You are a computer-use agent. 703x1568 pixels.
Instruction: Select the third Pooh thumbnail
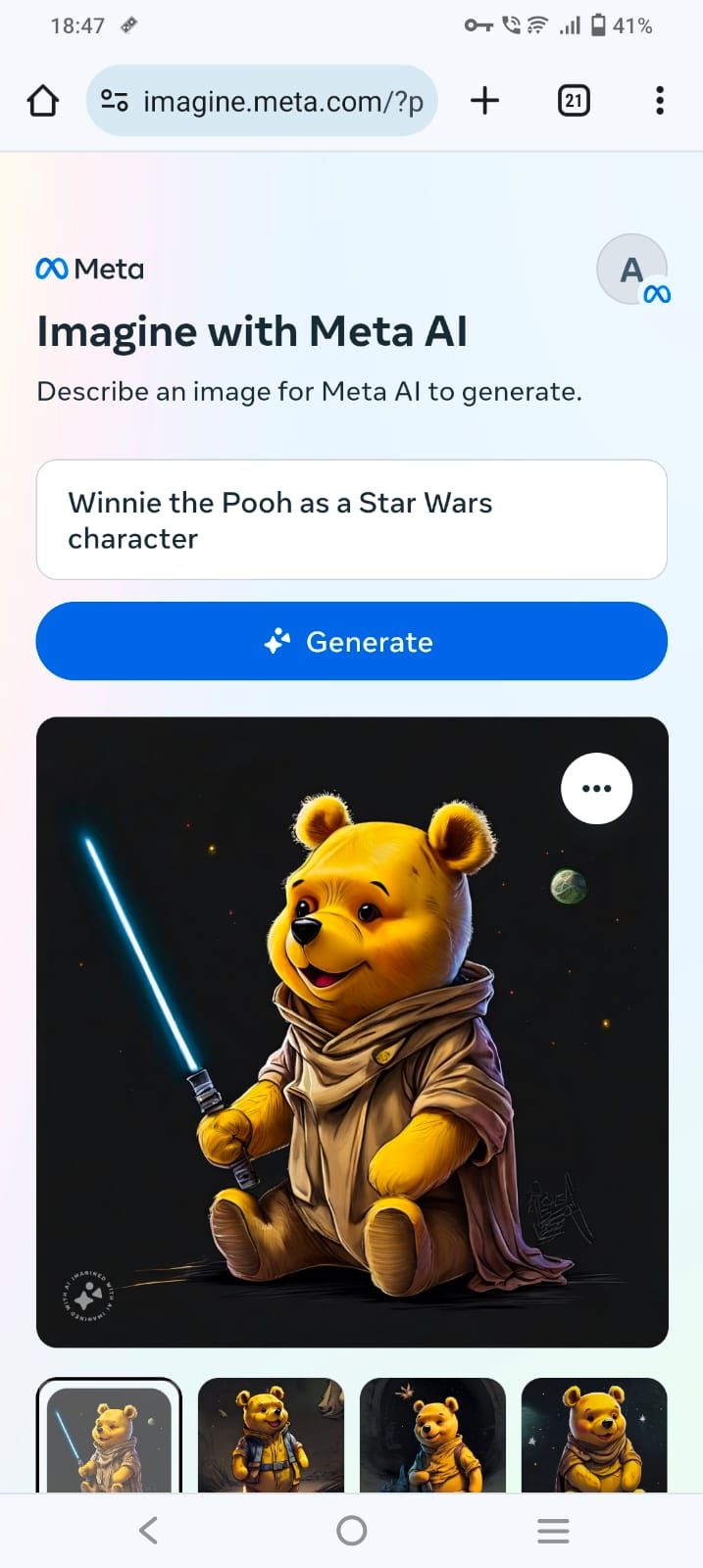432,1437
